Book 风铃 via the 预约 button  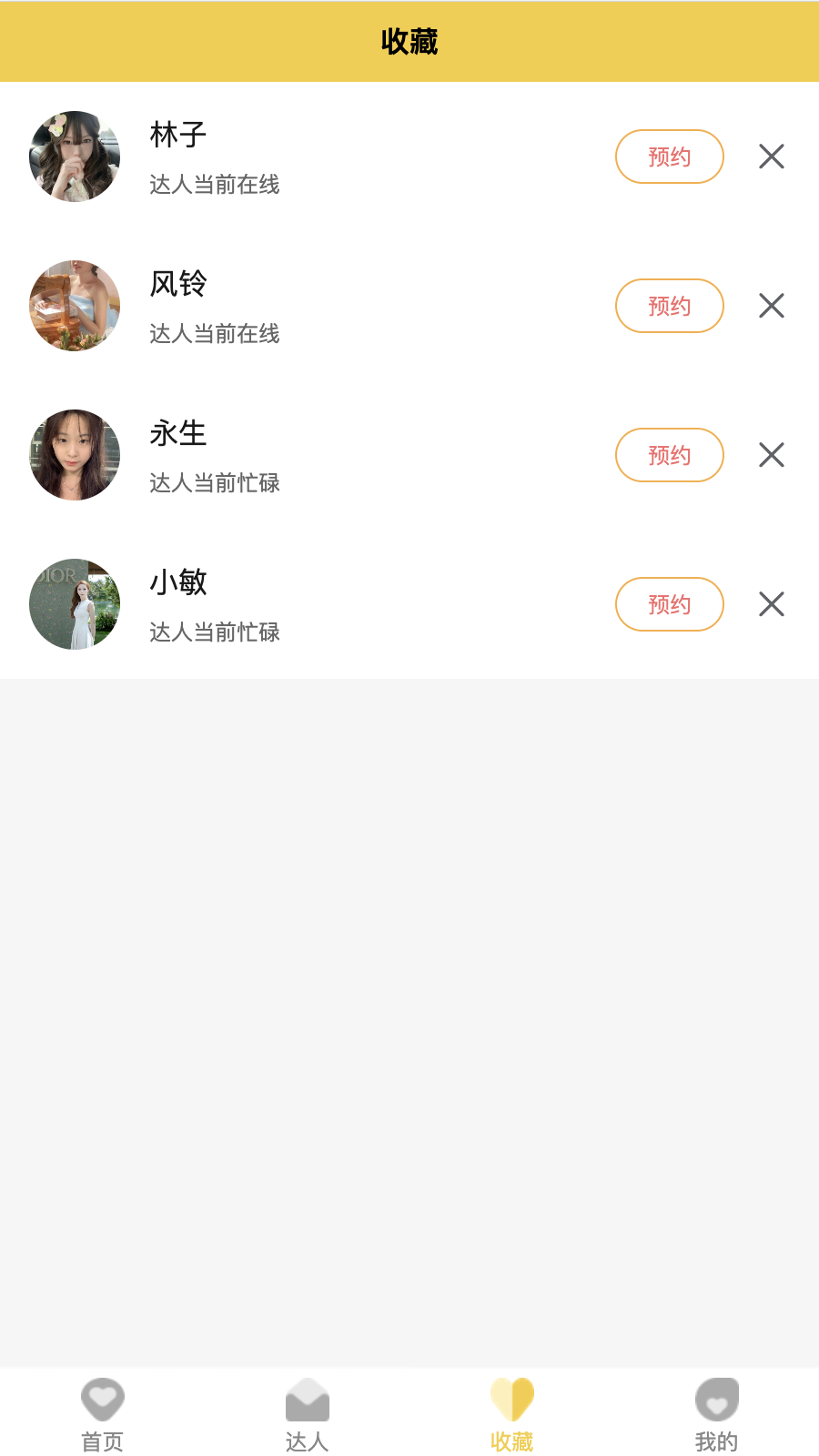pyautogui.click(x=670, y=306)
